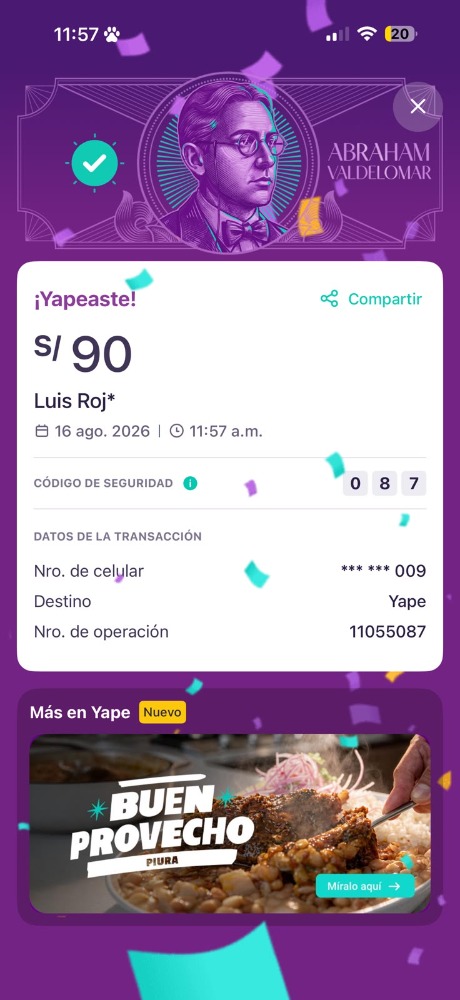
Task: Share the receipt via Compartir
Action: pos(371,298)
